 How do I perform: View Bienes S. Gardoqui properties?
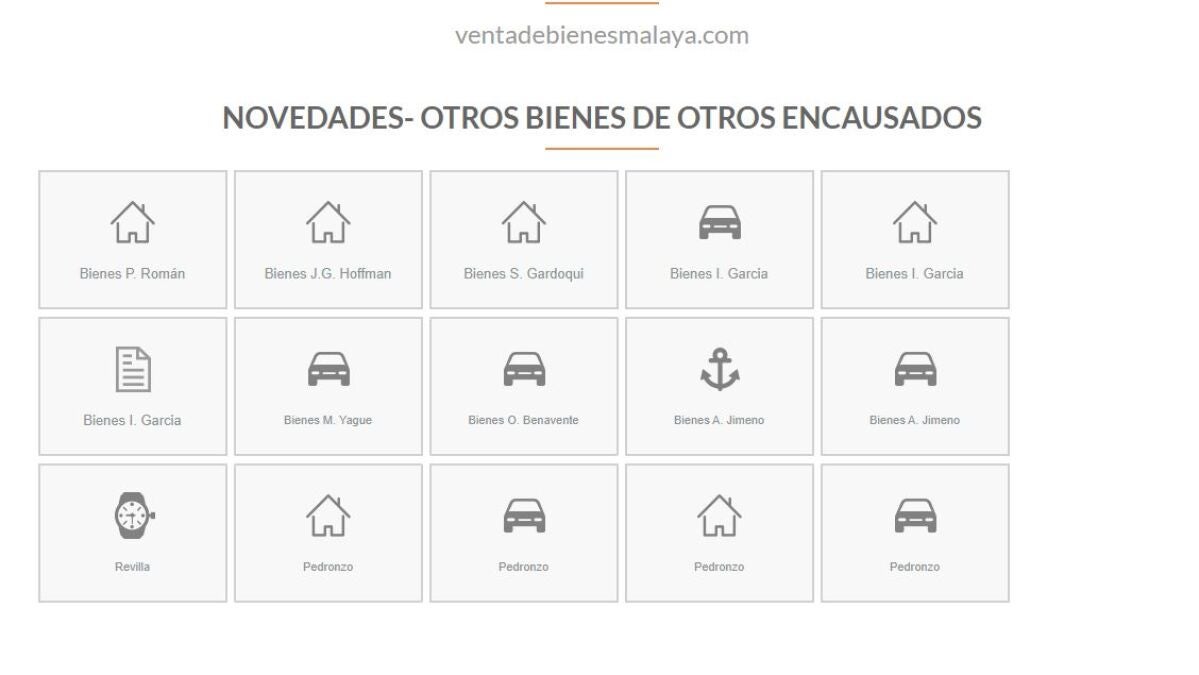tap(523, 240)
